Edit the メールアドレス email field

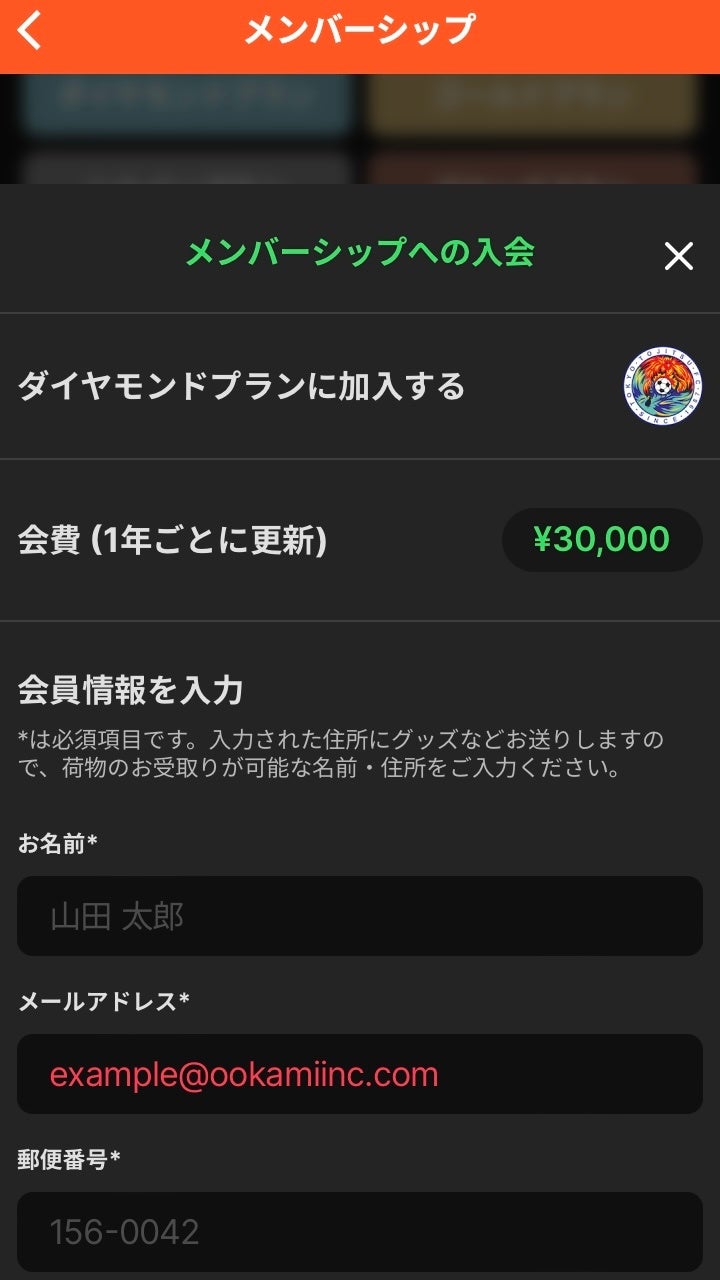click(360, 1074)
